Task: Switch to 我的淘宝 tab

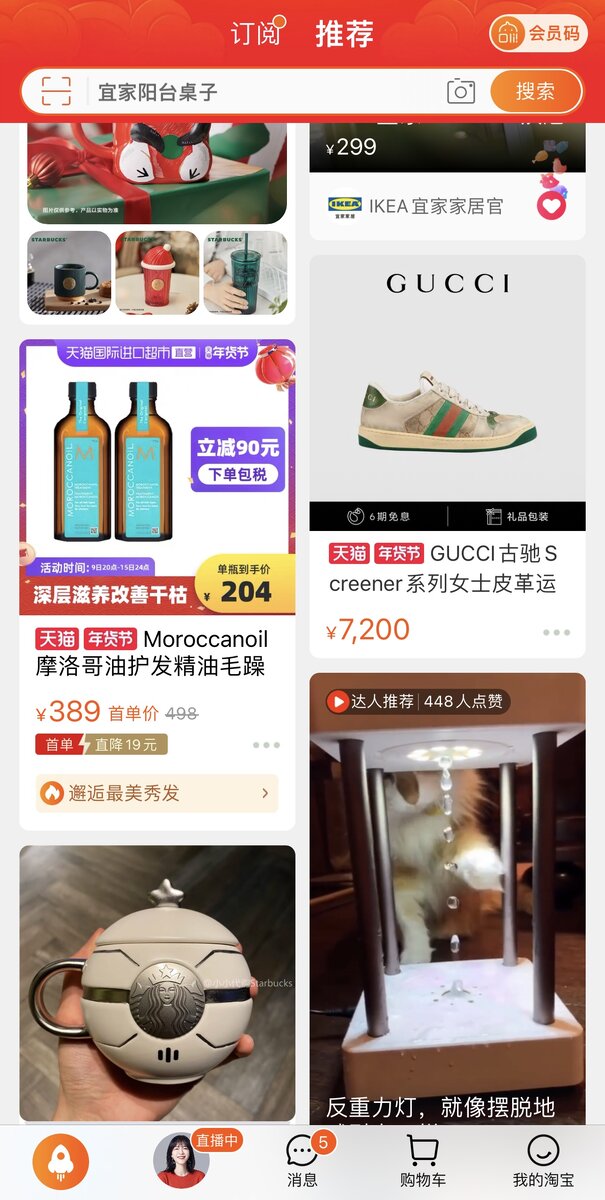Action: 542,1161
